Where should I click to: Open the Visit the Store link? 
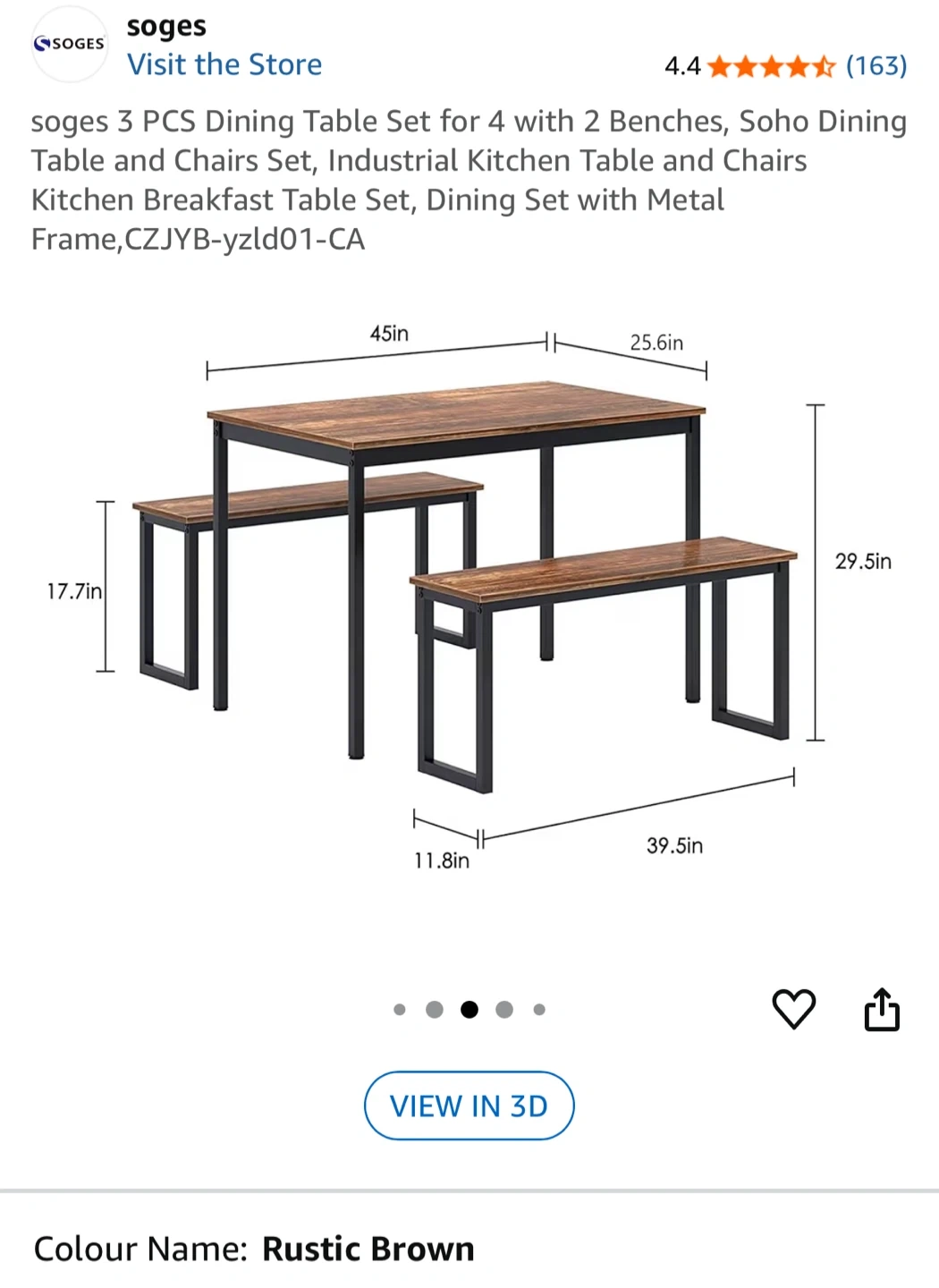pyautogui.click(x=224, y=64)
